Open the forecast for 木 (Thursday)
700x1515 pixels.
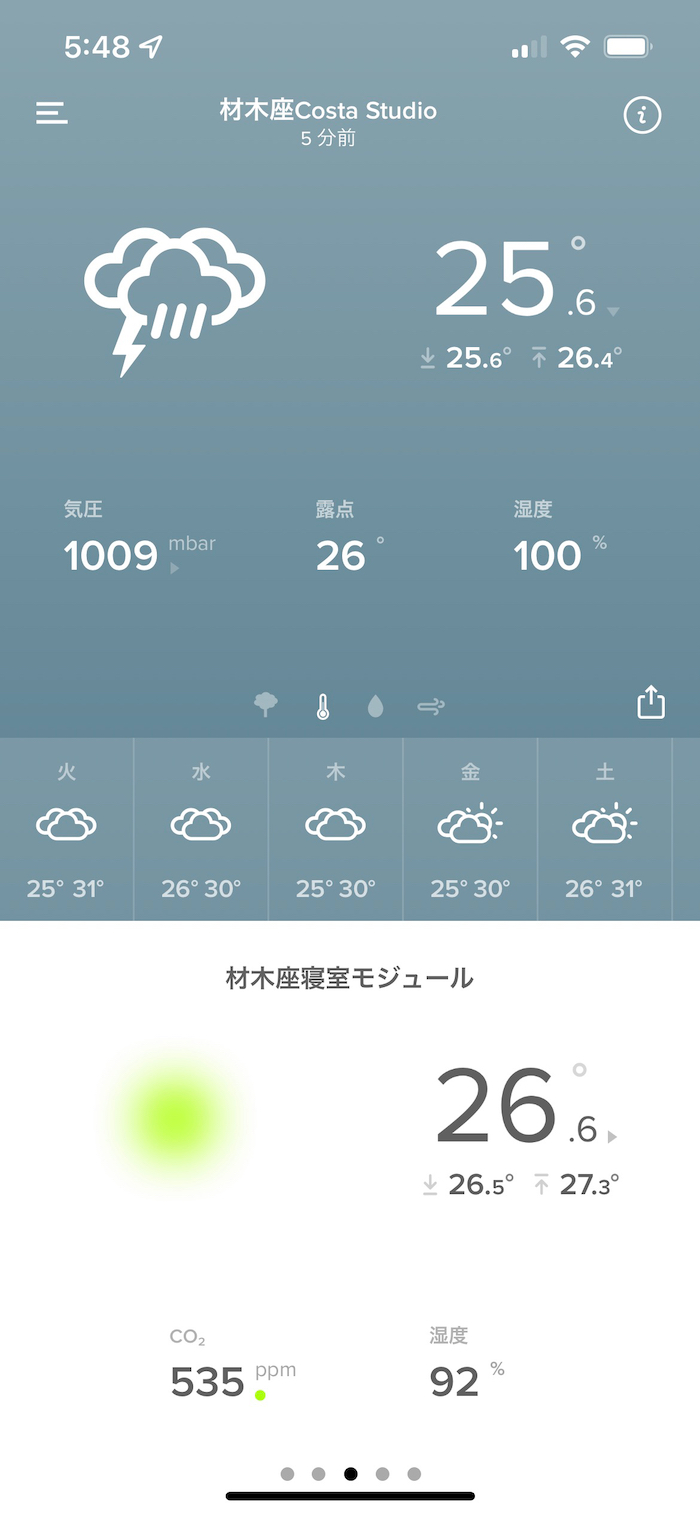tap(336, 829)
